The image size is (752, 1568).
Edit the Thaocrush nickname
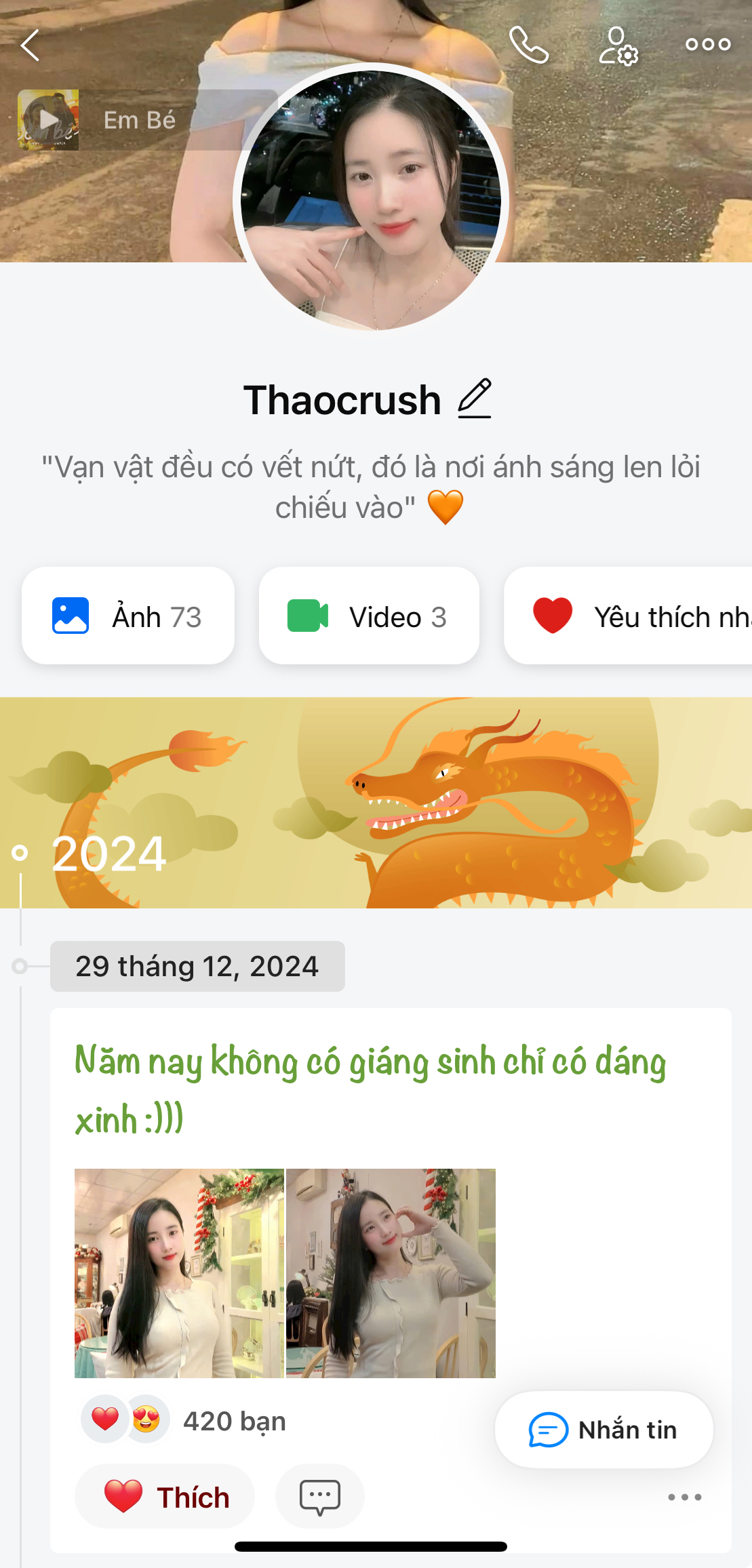click(x=475, y=399)
